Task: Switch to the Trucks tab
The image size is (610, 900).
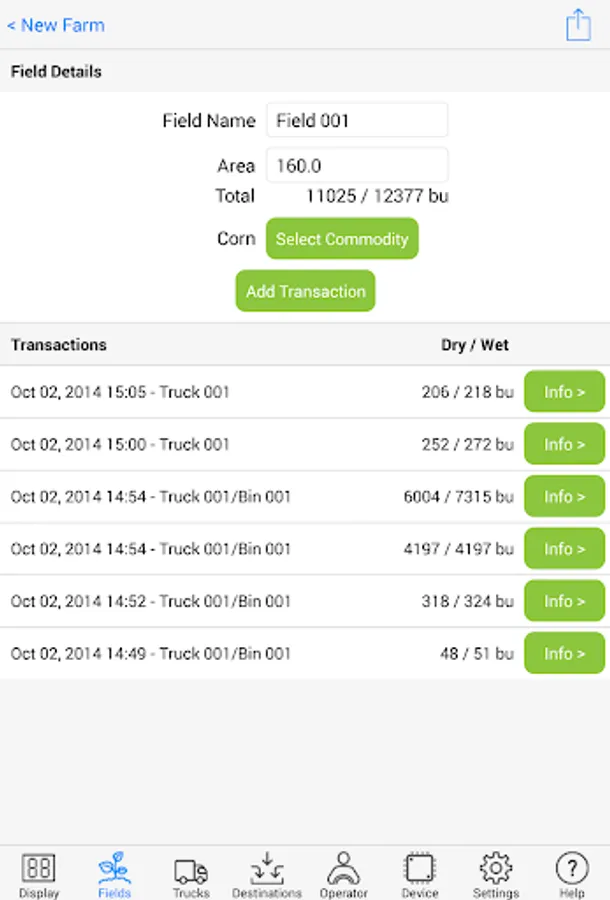Action: point(191,874)
